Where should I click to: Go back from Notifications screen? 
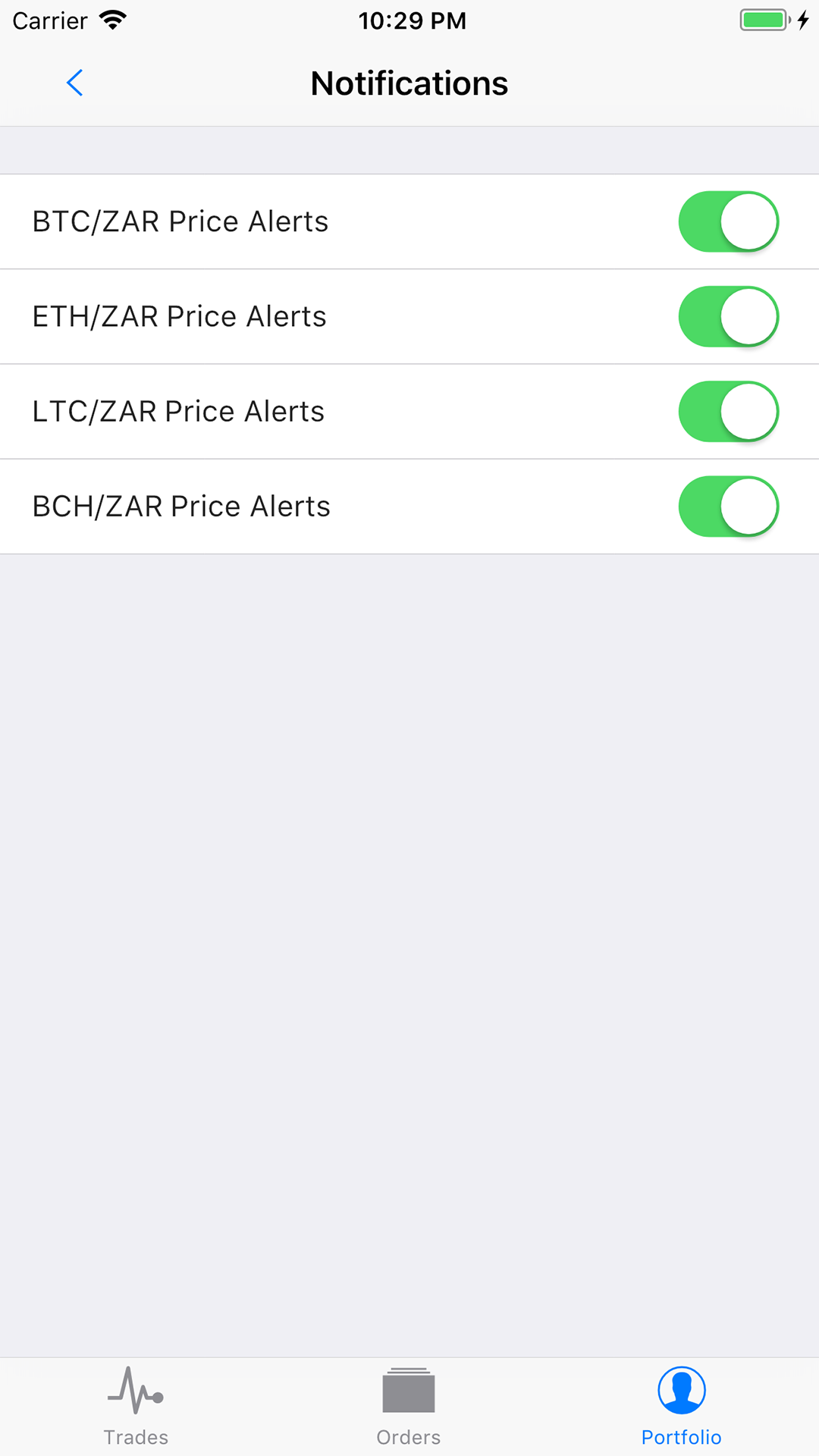[x=74, y=83]
